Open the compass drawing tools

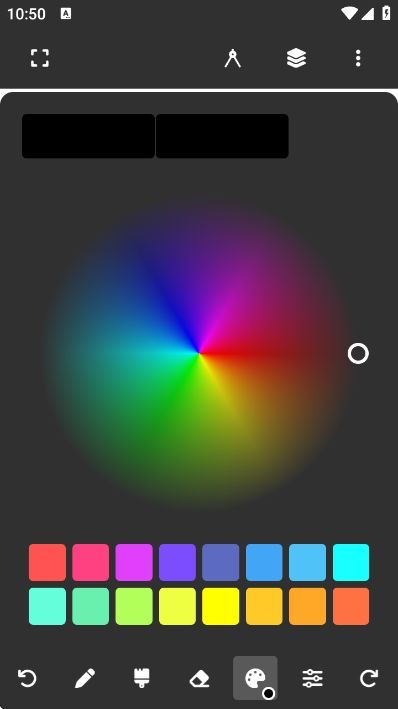point(232,58)
